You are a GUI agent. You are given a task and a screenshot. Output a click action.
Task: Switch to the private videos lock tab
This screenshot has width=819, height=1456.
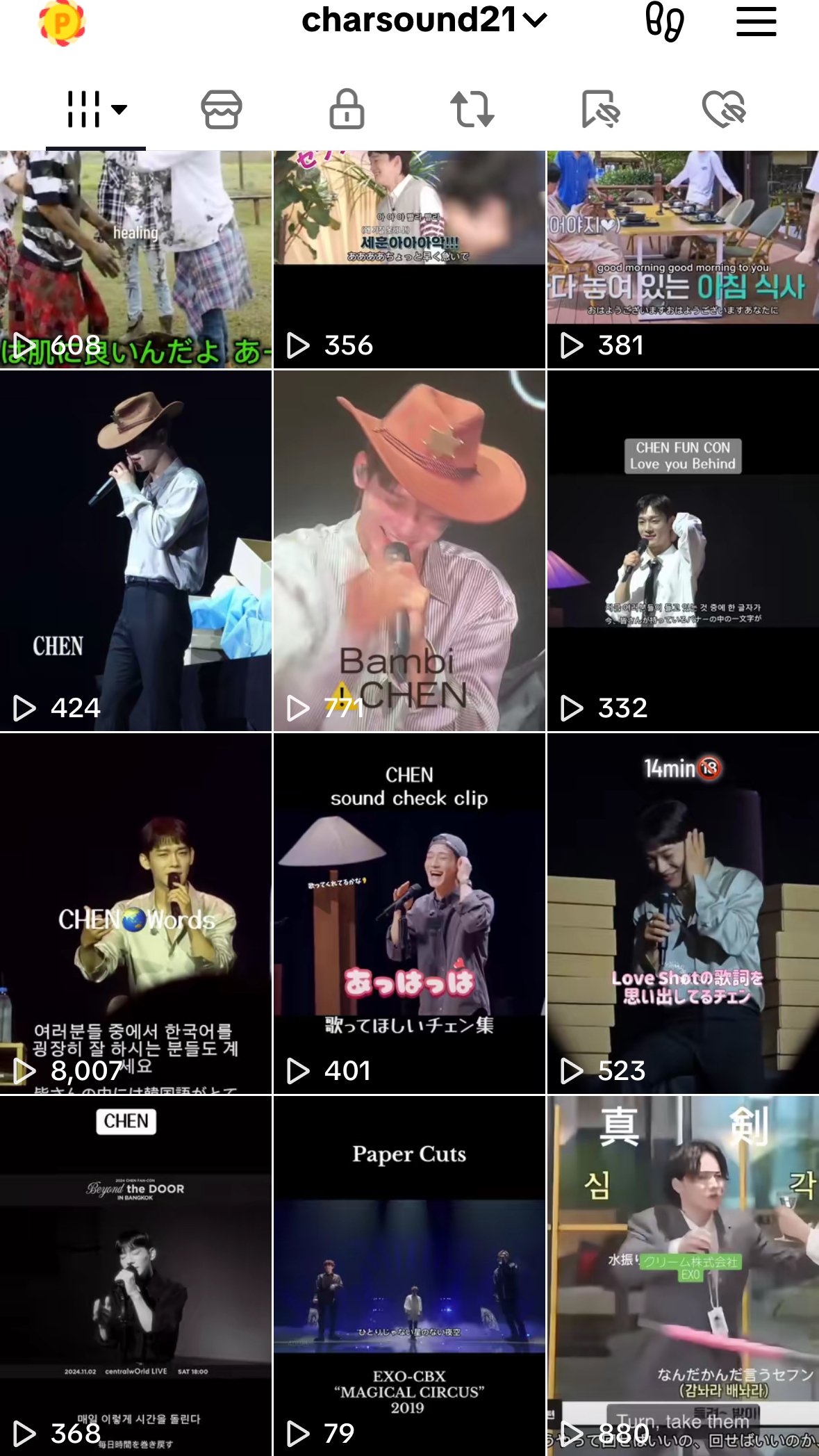click(347, 110)
